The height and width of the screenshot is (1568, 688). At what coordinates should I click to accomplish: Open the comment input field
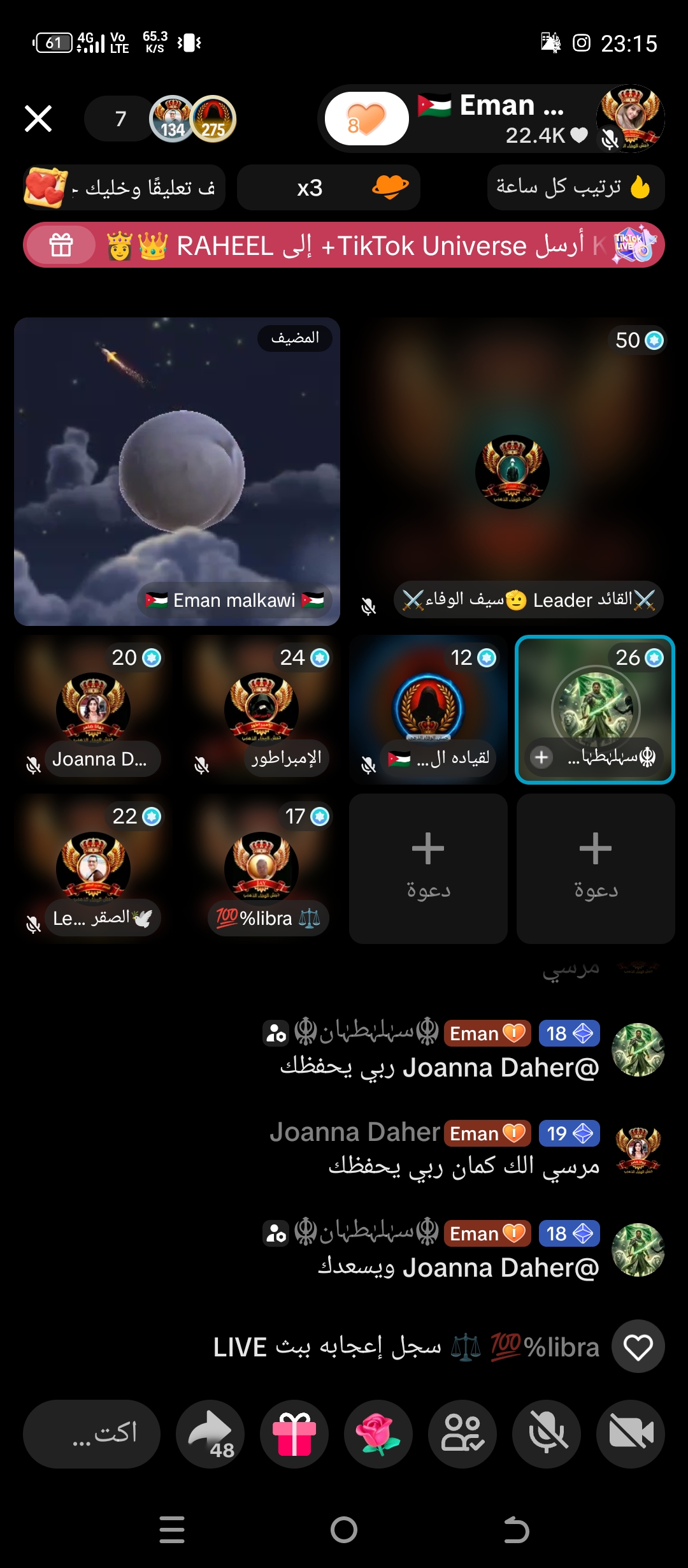pos(92,1434)
